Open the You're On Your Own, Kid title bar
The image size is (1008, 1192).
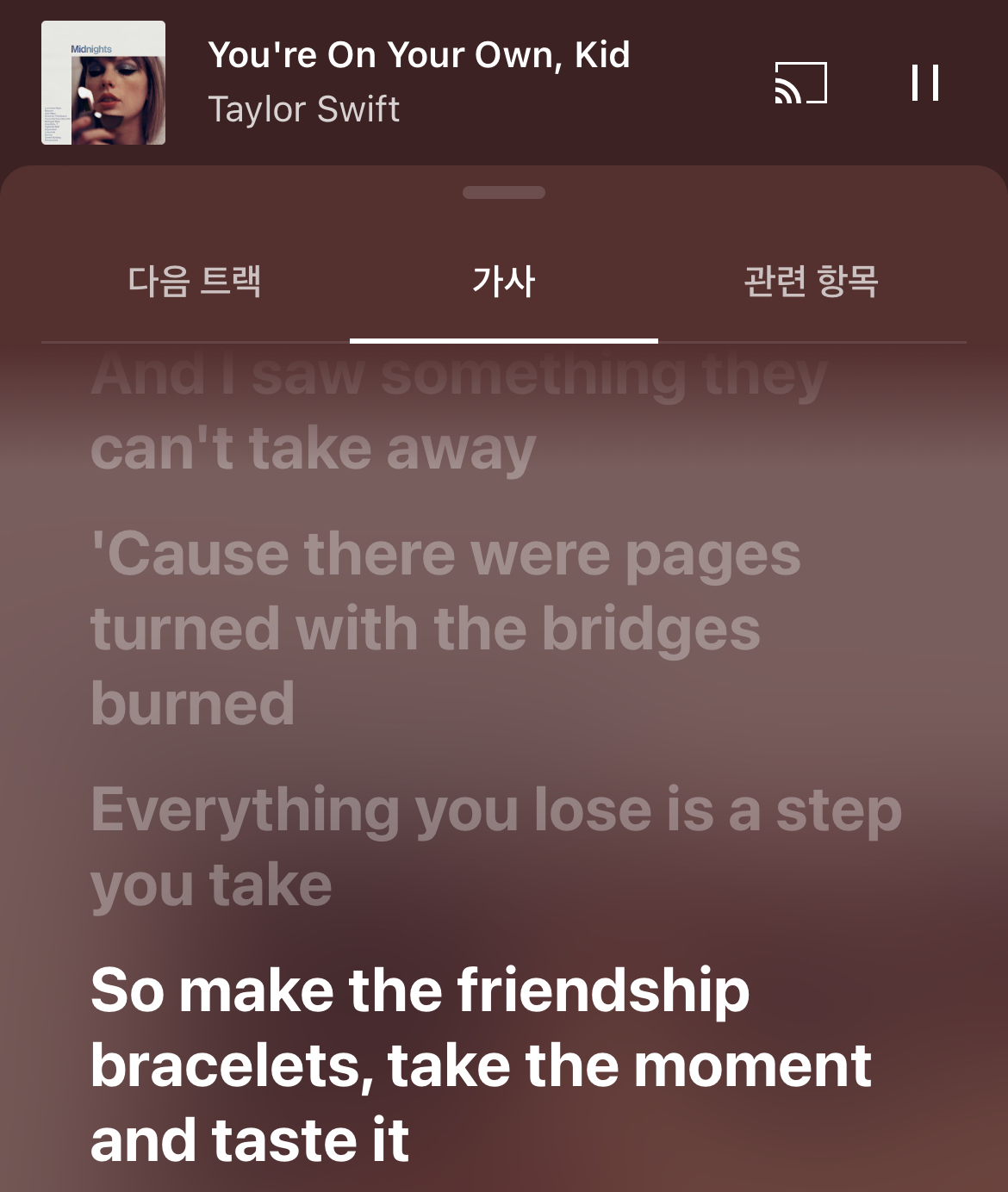[x=420, y=55]
